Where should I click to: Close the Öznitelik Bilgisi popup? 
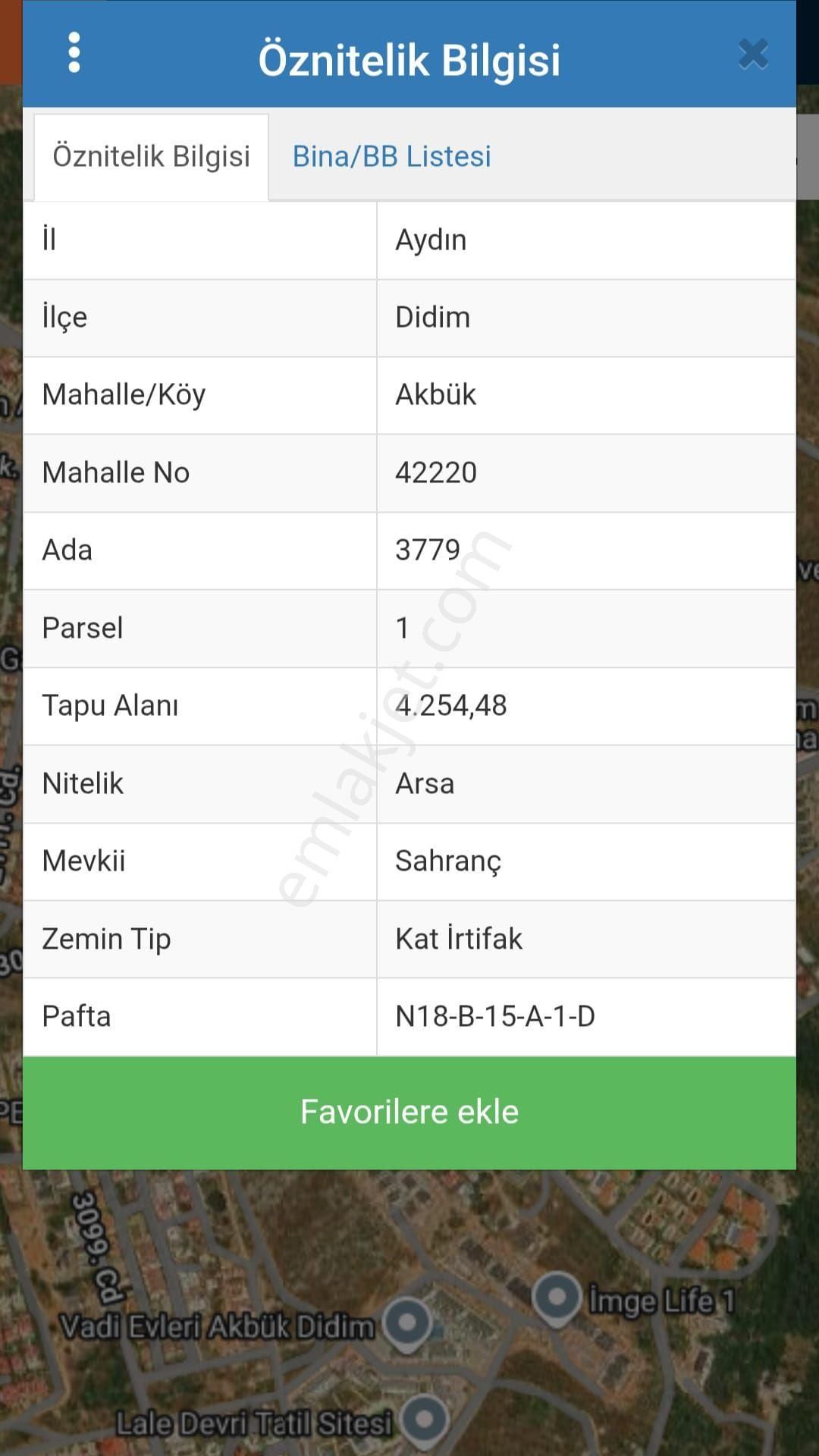(x=752, y=54)
